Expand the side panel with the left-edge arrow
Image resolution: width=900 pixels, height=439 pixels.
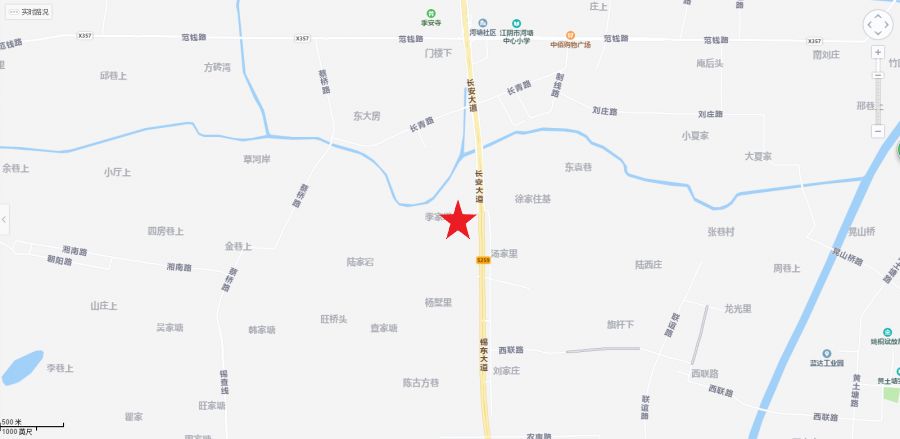click(4, 219)
